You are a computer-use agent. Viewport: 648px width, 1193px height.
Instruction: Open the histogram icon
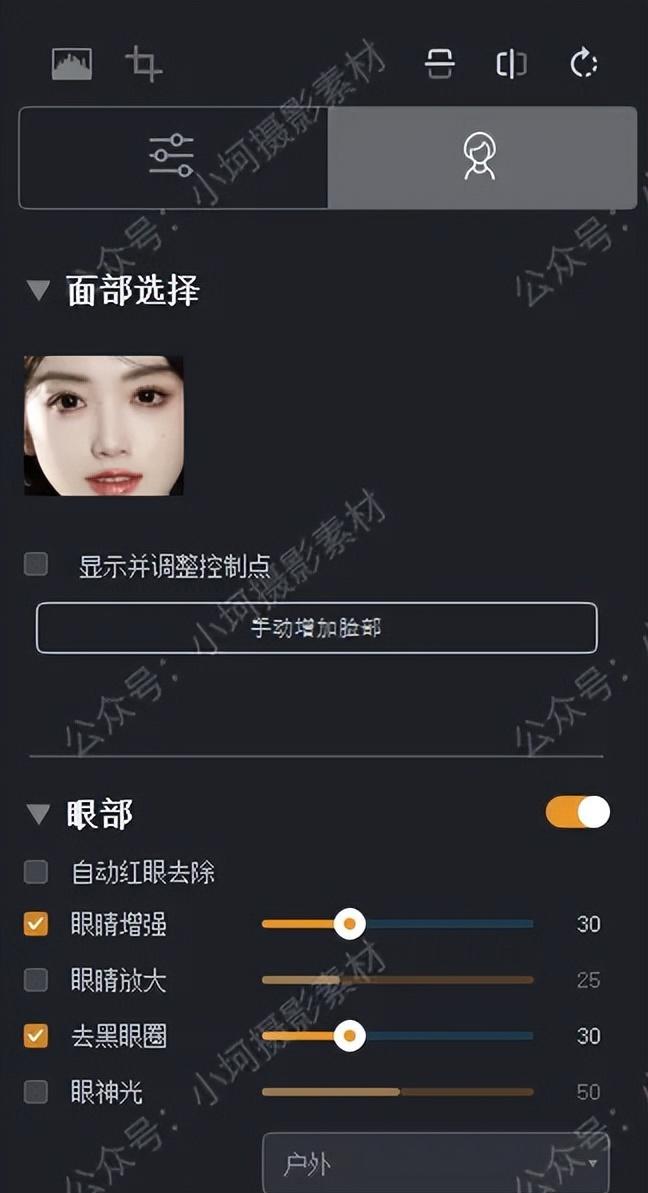(x=72, y=65)
